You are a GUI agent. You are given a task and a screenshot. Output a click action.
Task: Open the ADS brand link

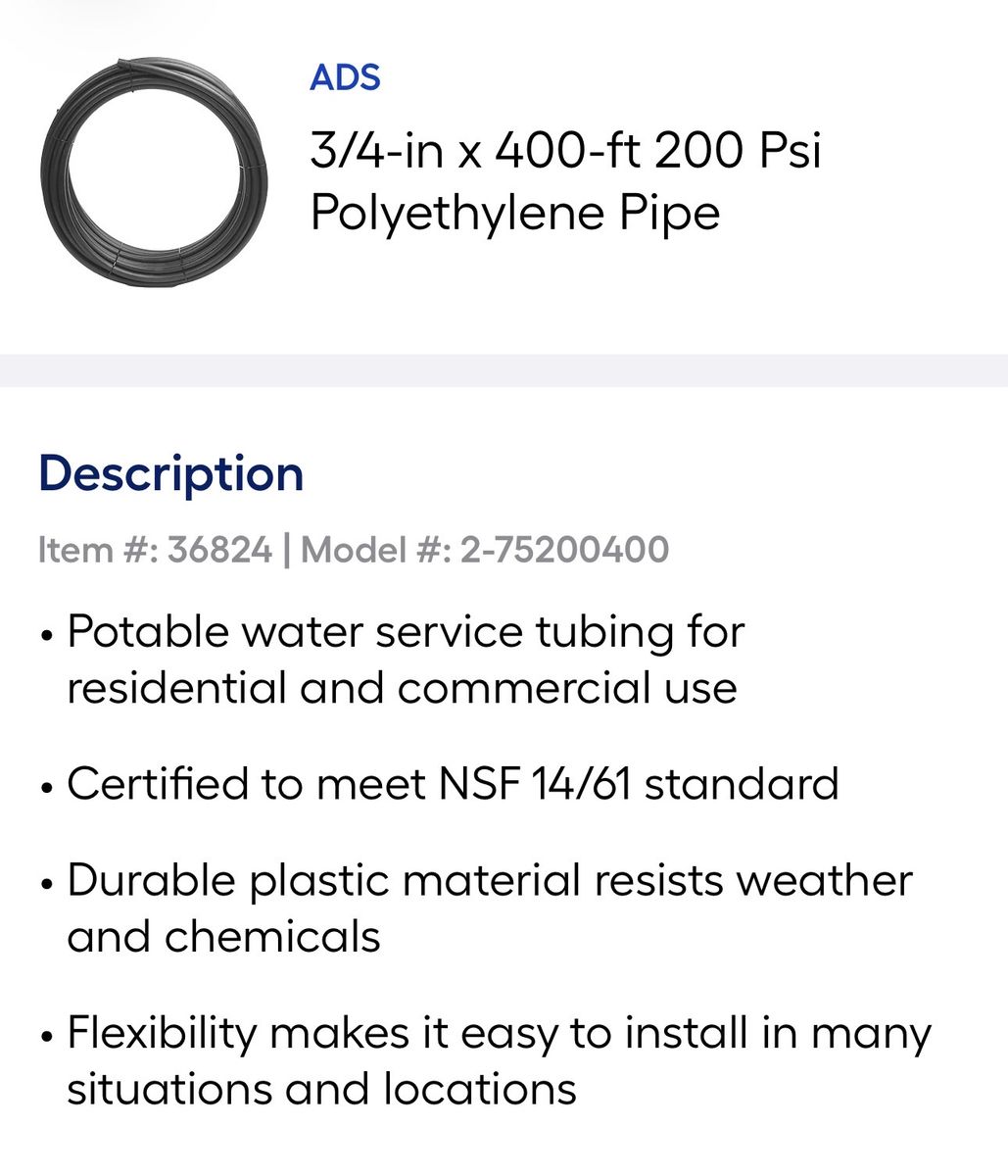tap(345, 77)
